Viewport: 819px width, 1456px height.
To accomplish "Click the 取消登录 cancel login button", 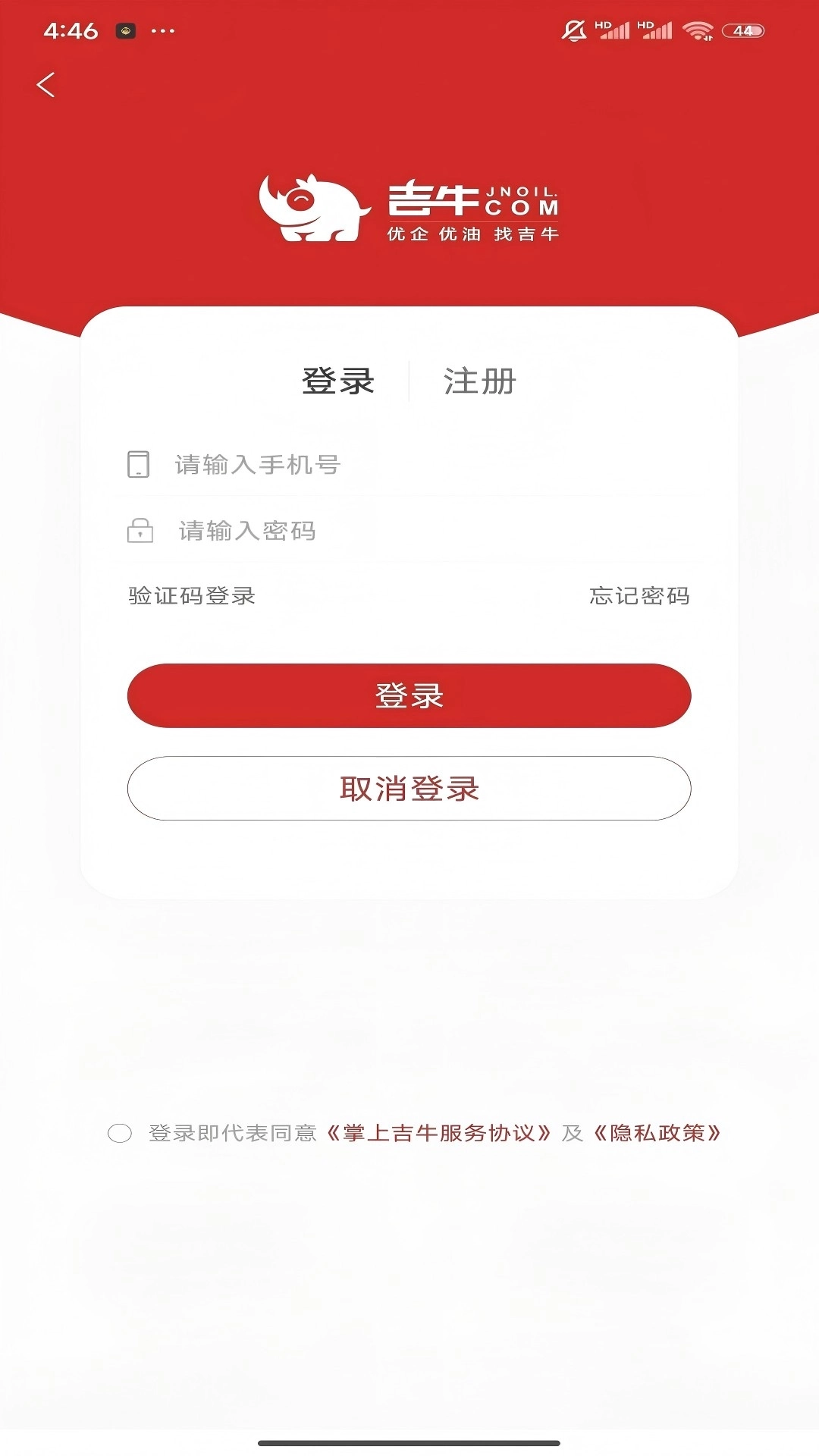I will [x=409, y=789].
